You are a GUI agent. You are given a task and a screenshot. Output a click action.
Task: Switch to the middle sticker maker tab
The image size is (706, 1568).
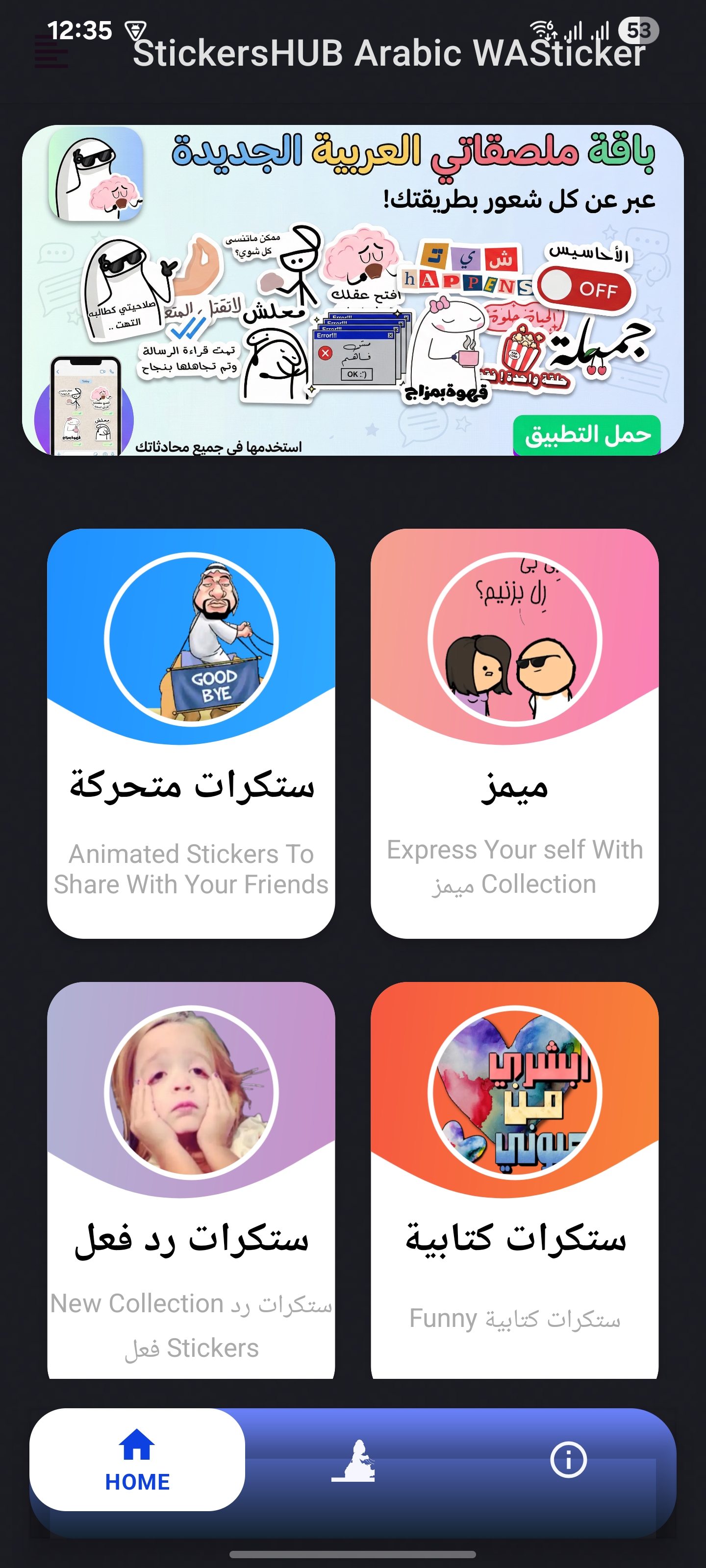(x=353, y=1460)
